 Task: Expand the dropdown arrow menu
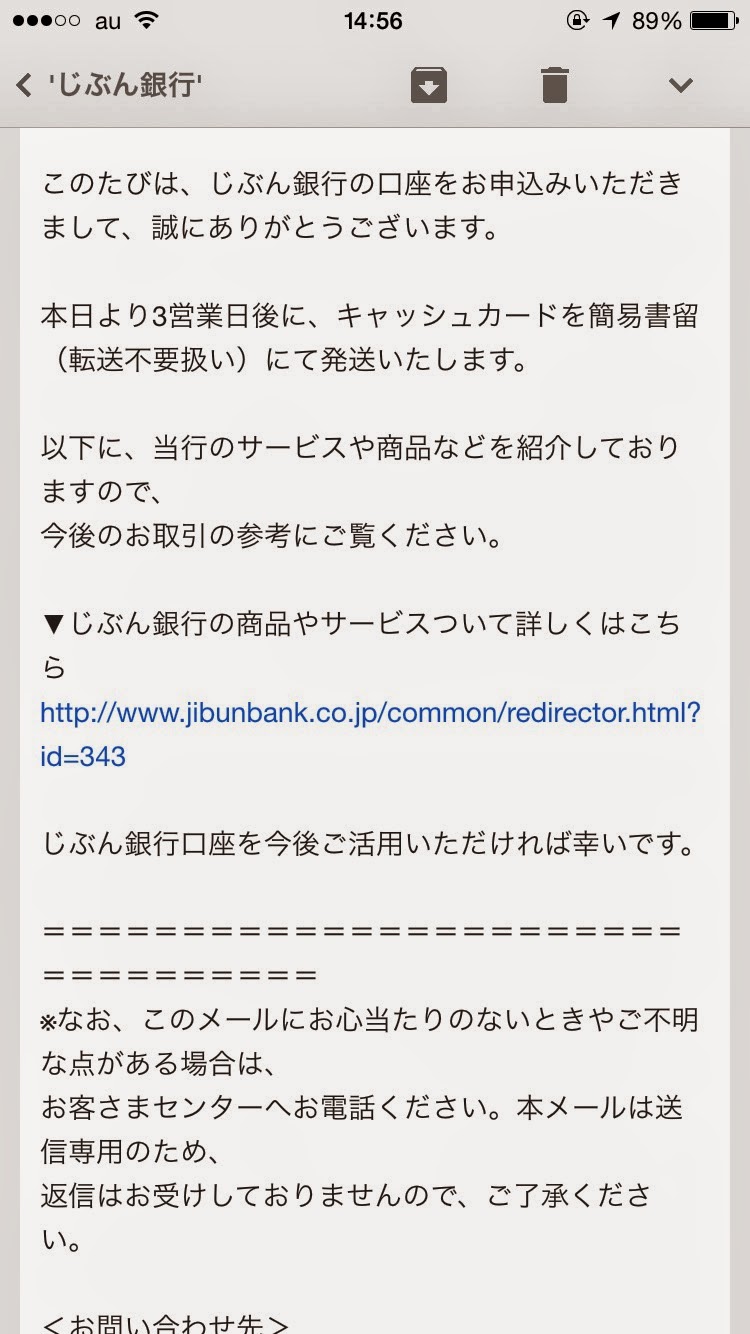tap(681, 85)
